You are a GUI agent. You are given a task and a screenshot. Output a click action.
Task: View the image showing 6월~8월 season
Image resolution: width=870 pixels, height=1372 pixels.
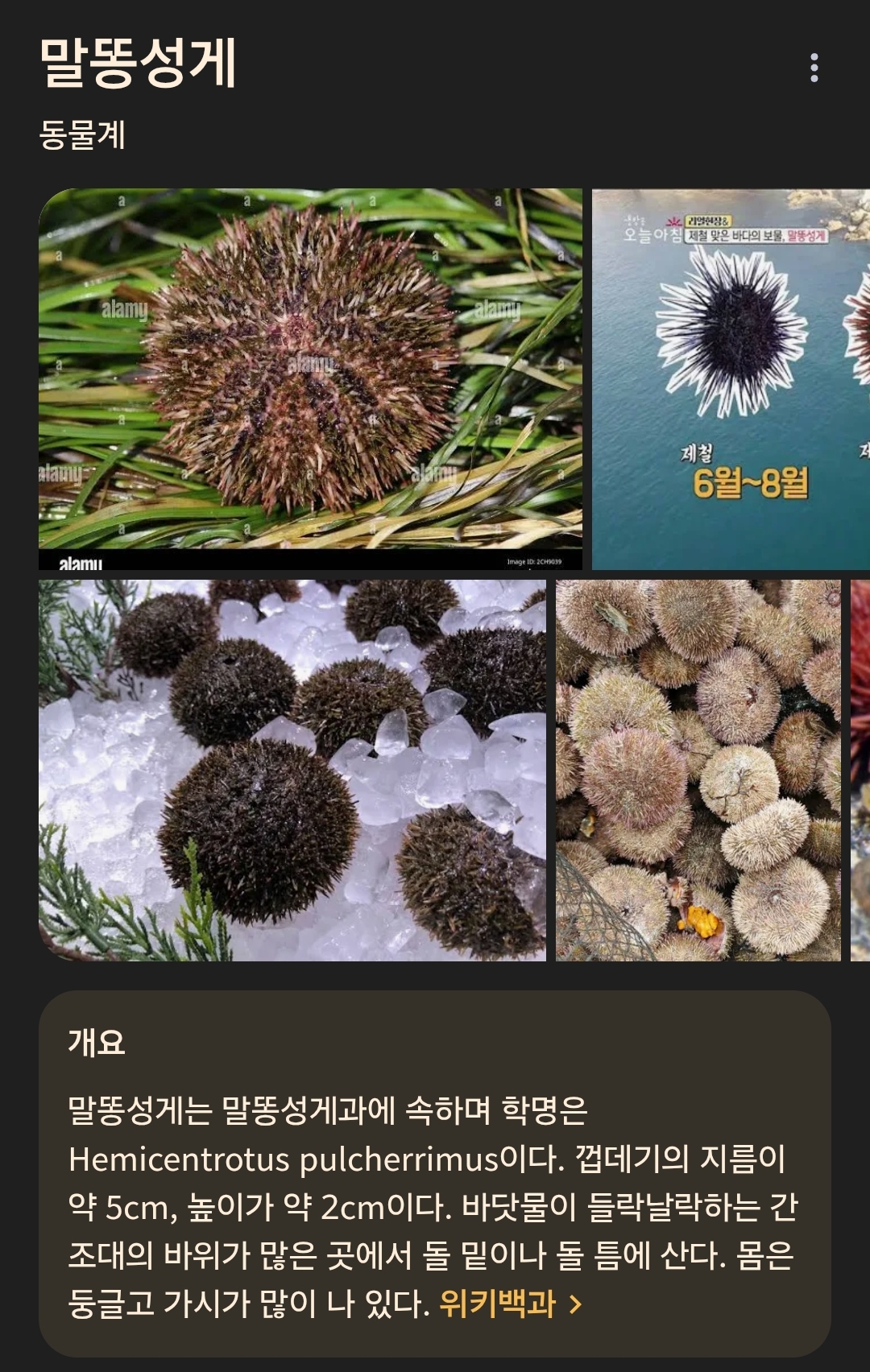coord(731,378)
